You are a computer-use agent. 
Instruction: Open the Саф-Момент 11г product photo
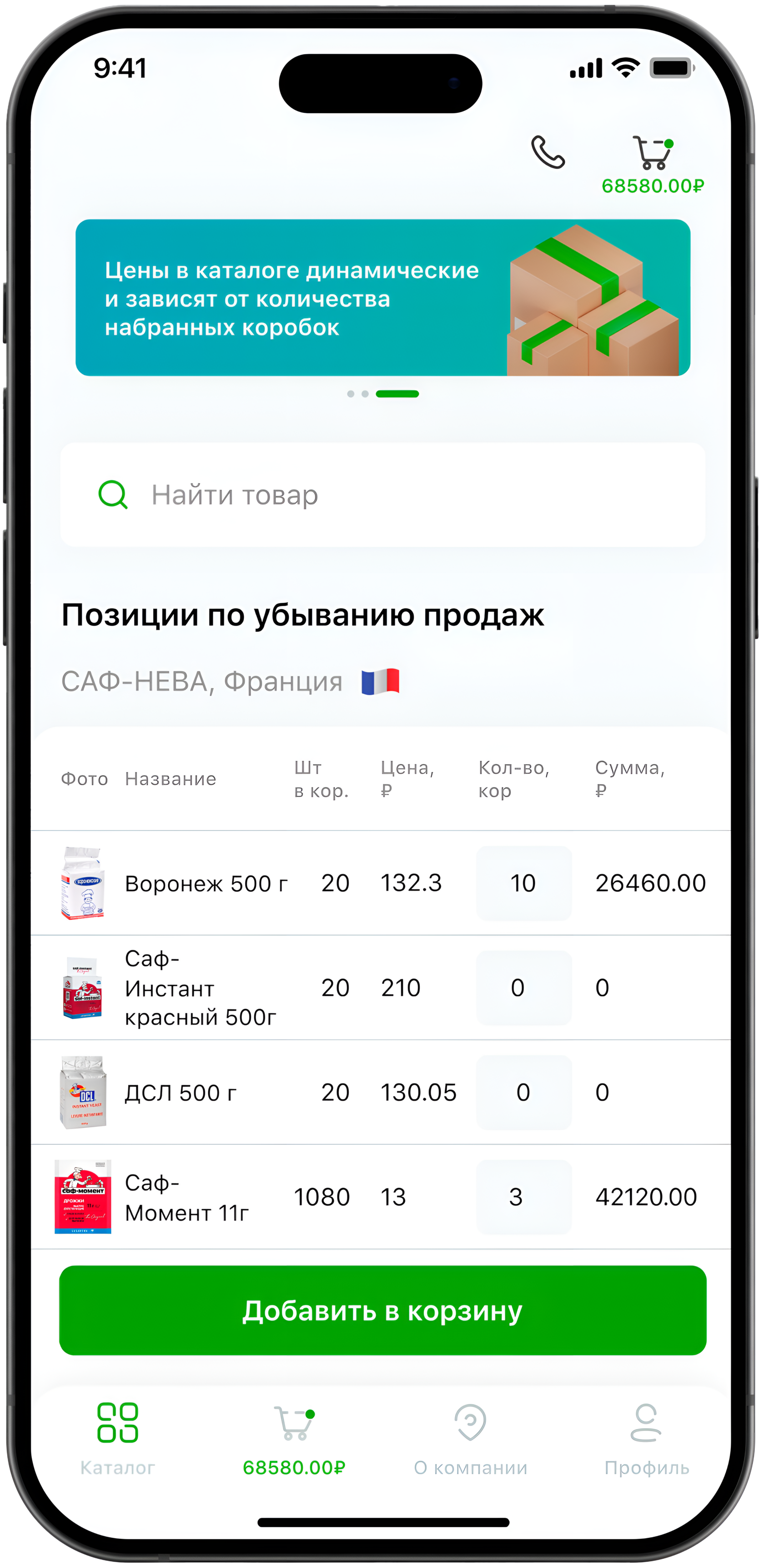(x=83, y=1197)
